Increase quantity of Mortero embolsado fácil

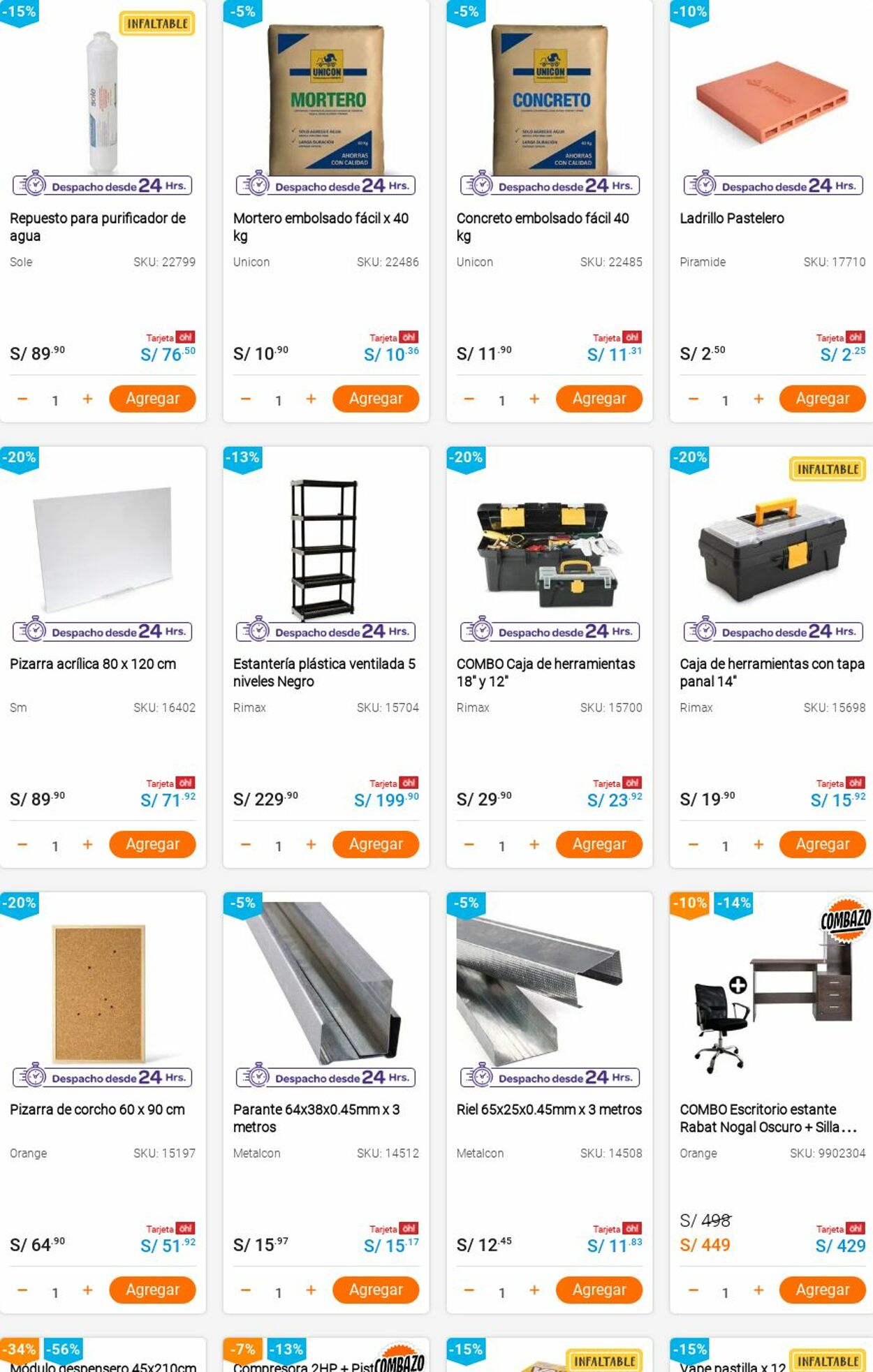[311, 399]
